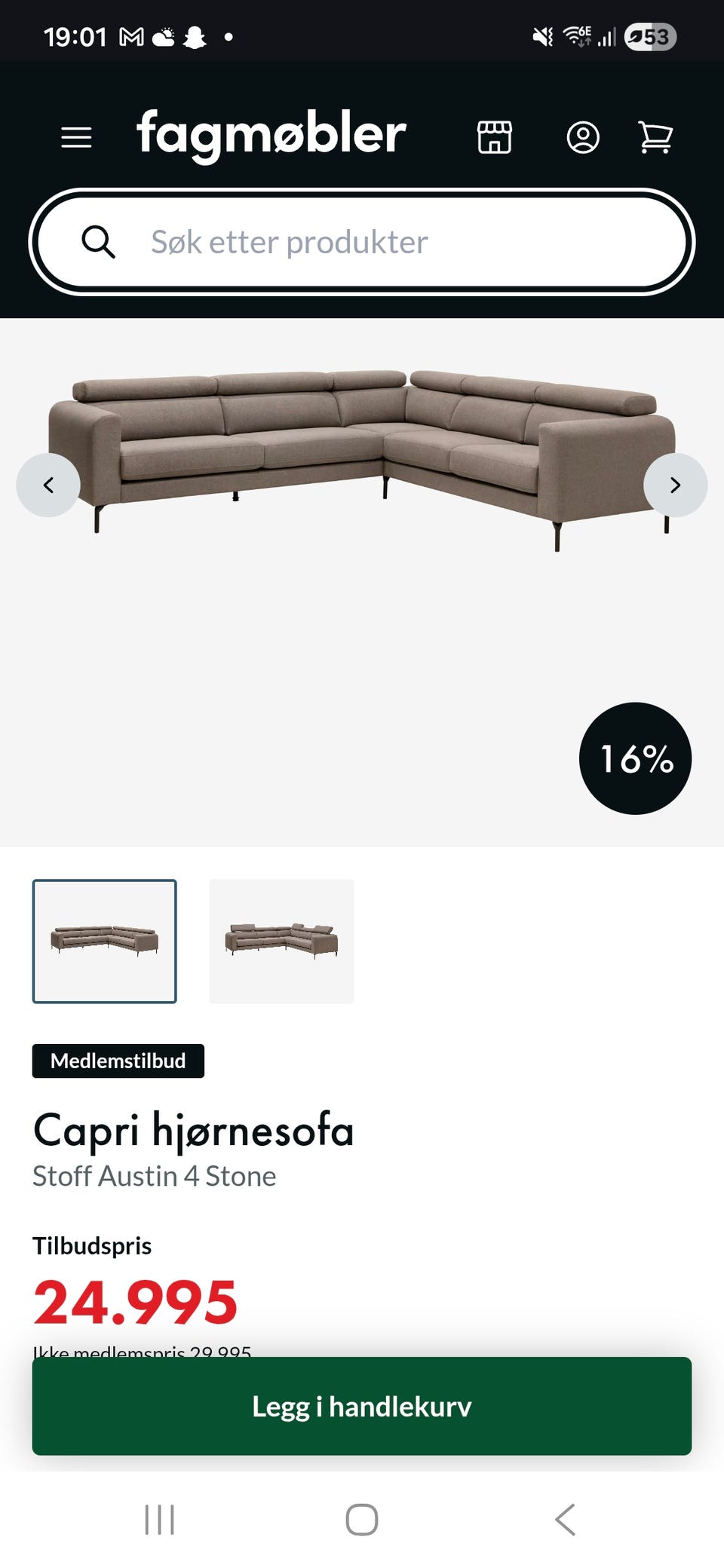Tap the Medlemstilbud badge

point(118,1061)
